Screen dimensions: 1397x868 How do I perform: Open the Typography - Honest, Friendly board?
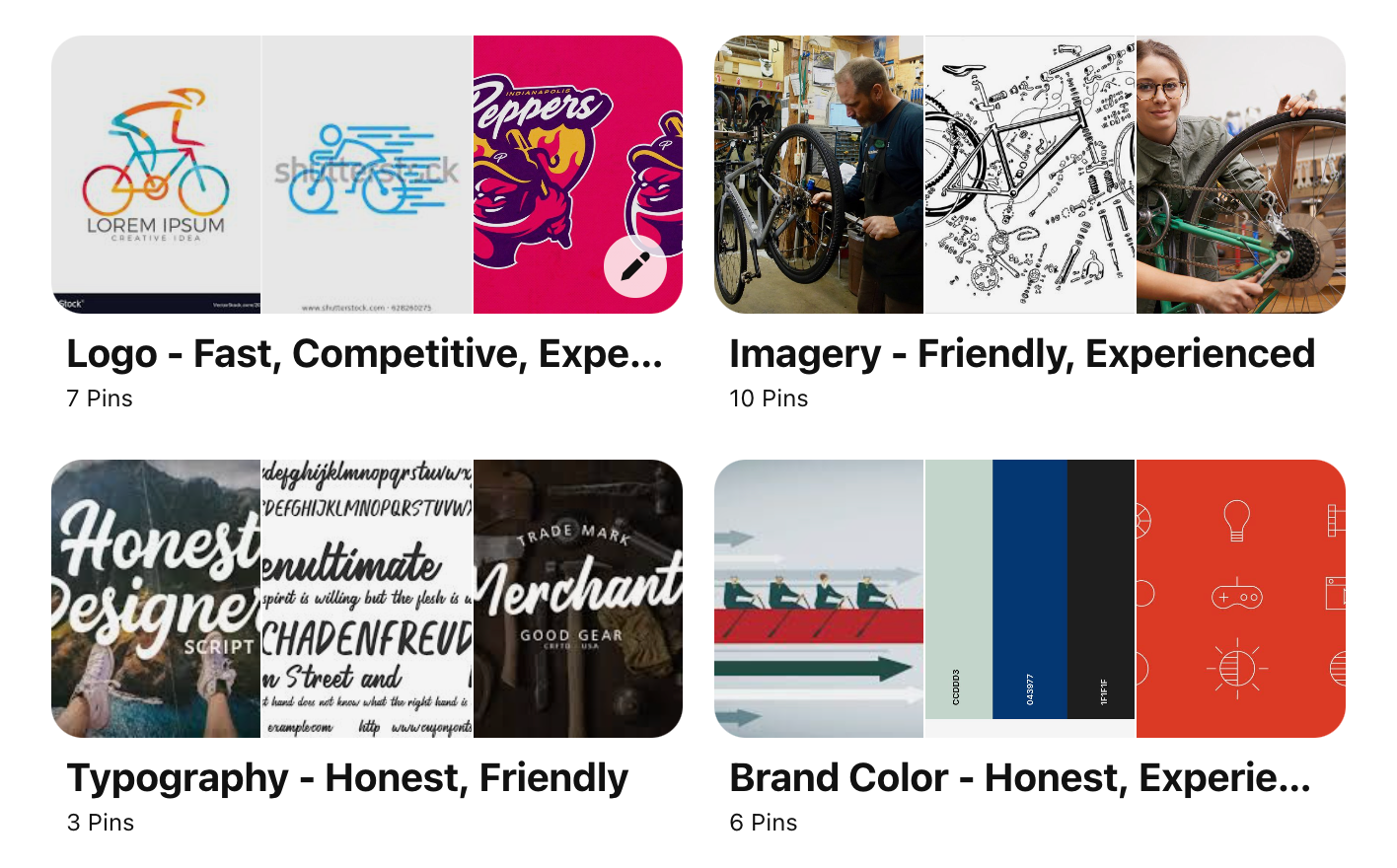347,778
